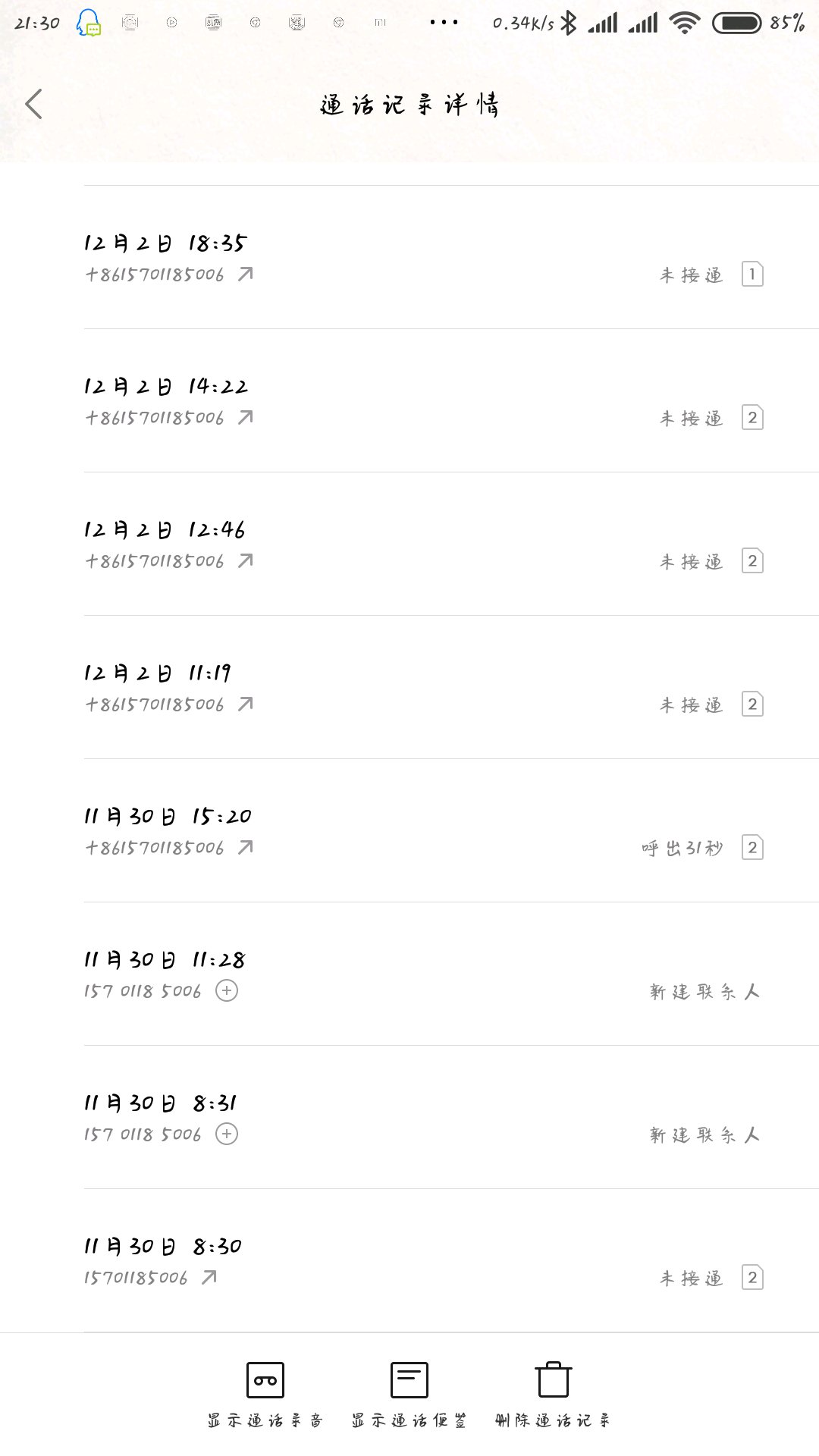Tap the plus icon on 11月30日 11:28 entry

click(x=227, y=990)
